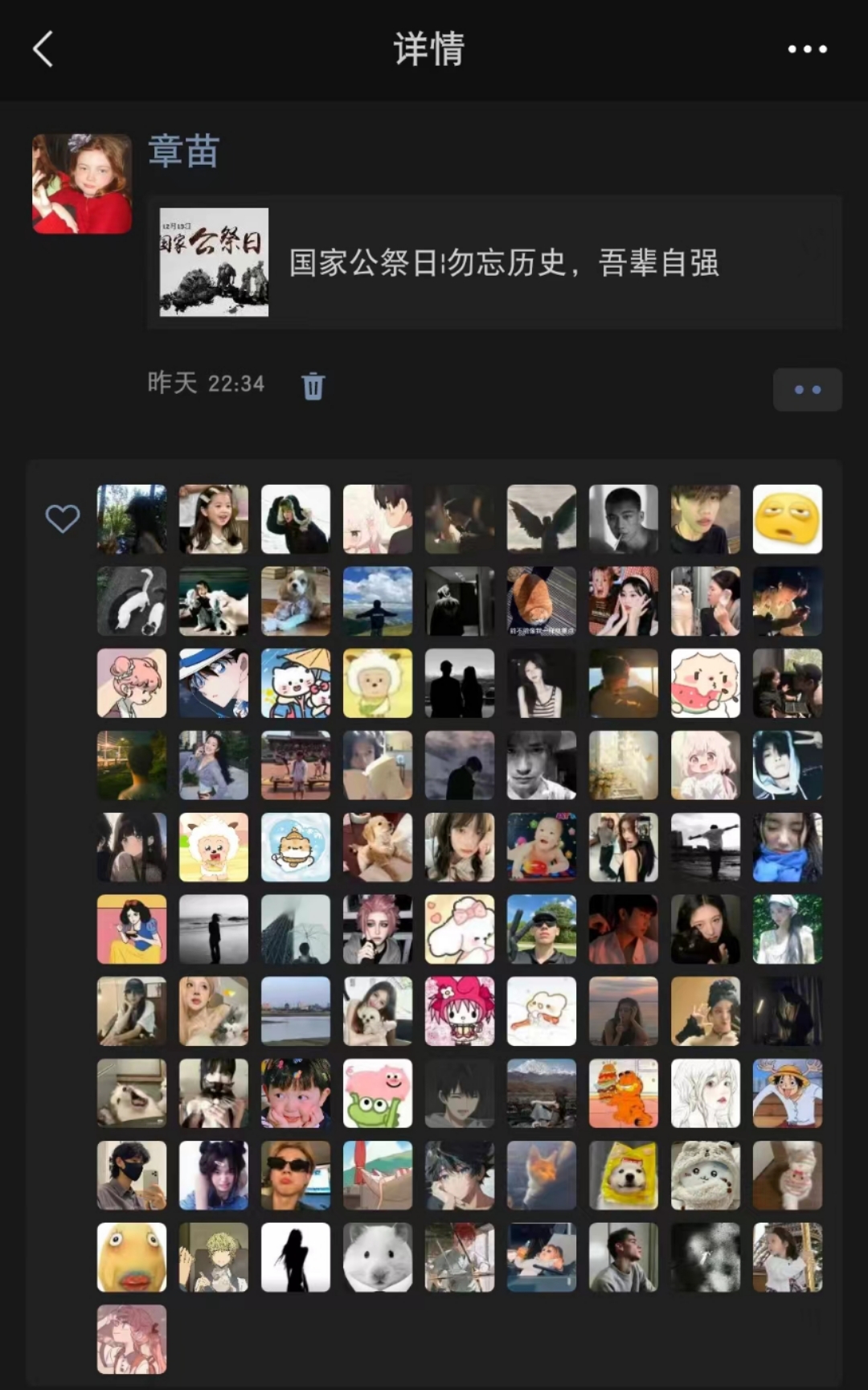The height and width of the screenshot is (1390, 868).
Task: Delete this post with the trash icon
Action: [x=313, y=386]
